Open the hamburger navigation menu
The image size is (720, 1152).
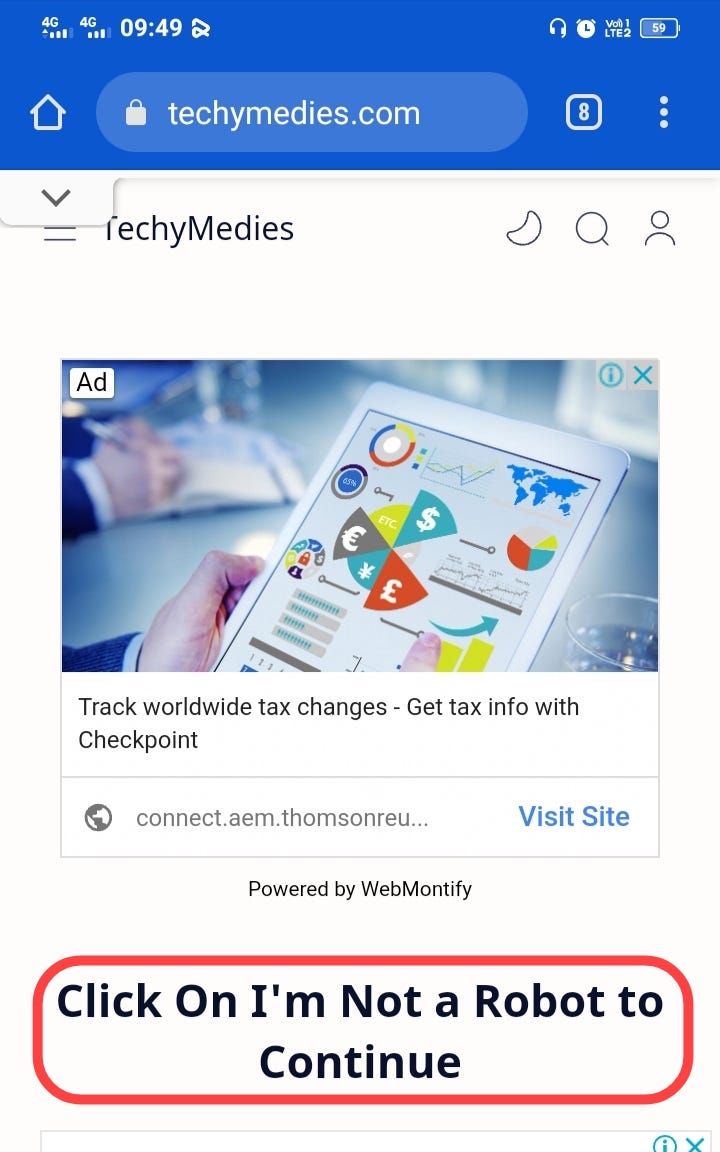60,236
